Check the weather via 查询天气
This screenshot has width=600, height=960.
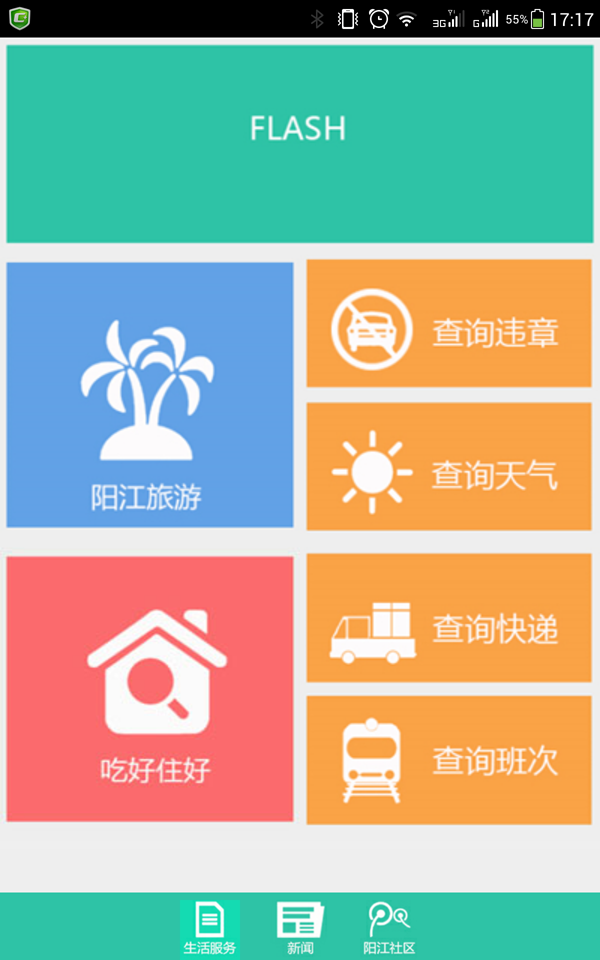pos(449,467)
